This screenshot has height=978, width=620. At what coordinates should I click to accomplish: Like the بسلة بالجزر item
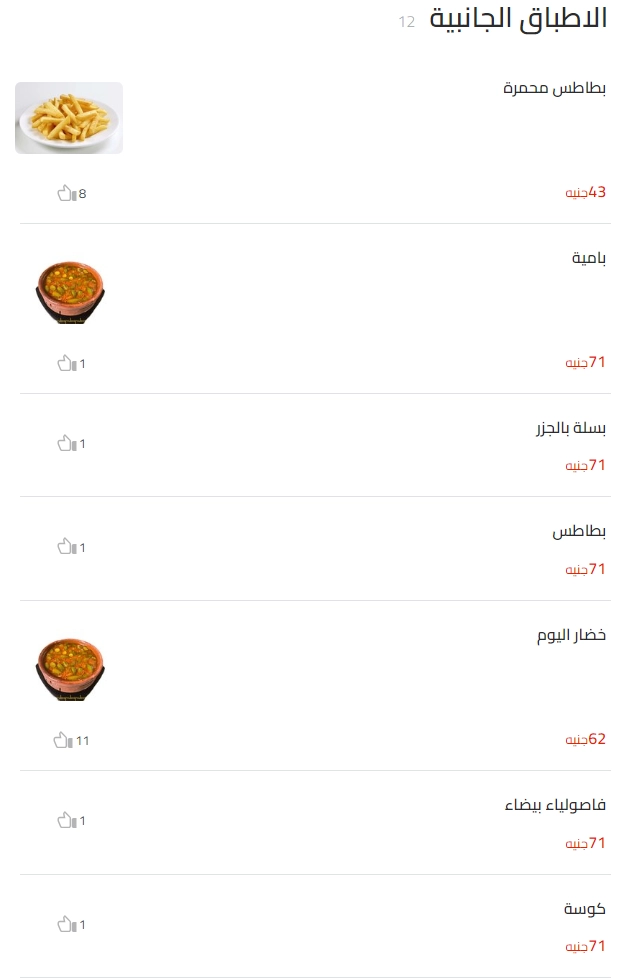point(66,443)
